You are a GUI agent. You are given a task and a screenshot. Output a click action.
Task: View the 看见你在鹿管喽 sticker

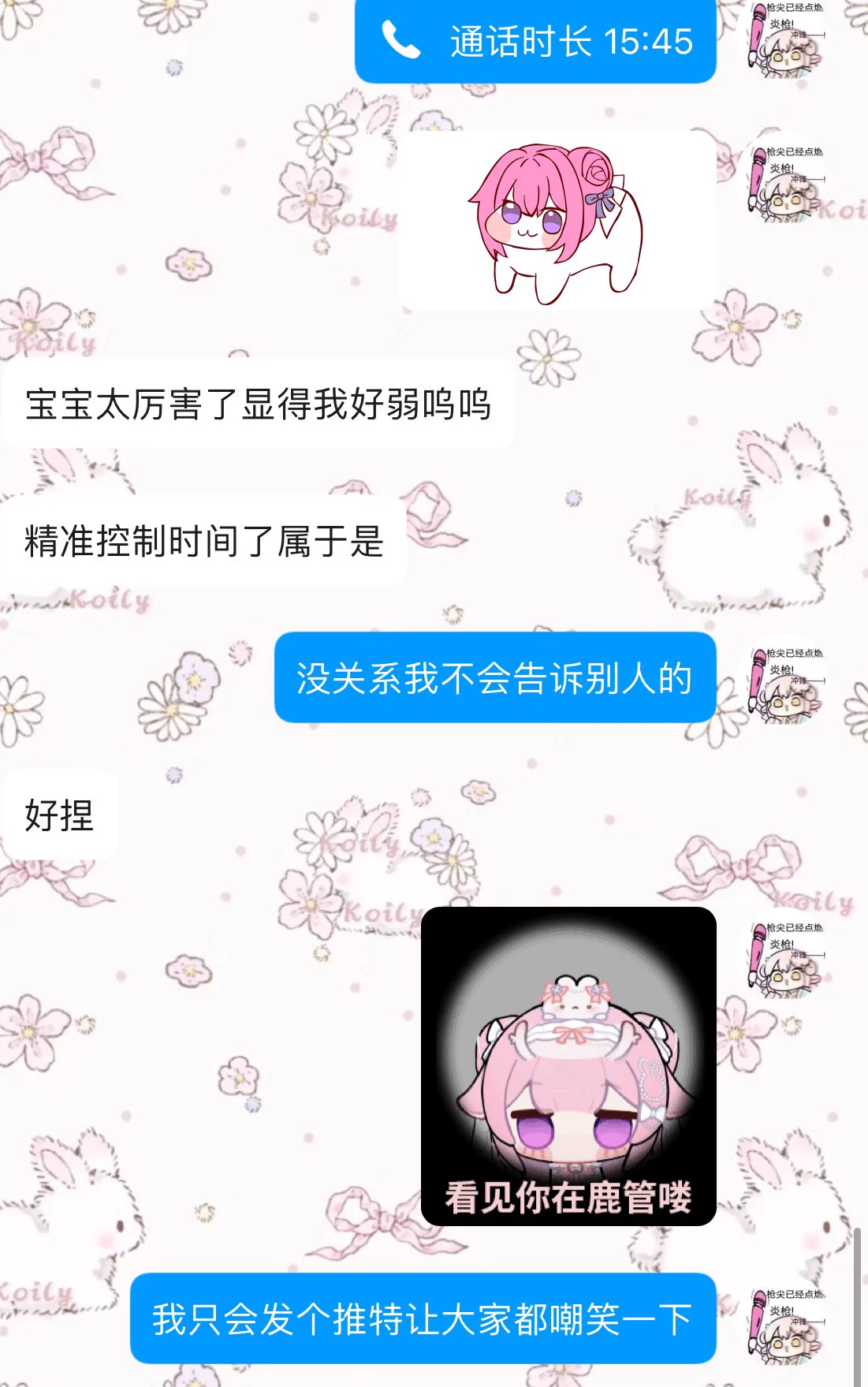point(568,1065)
